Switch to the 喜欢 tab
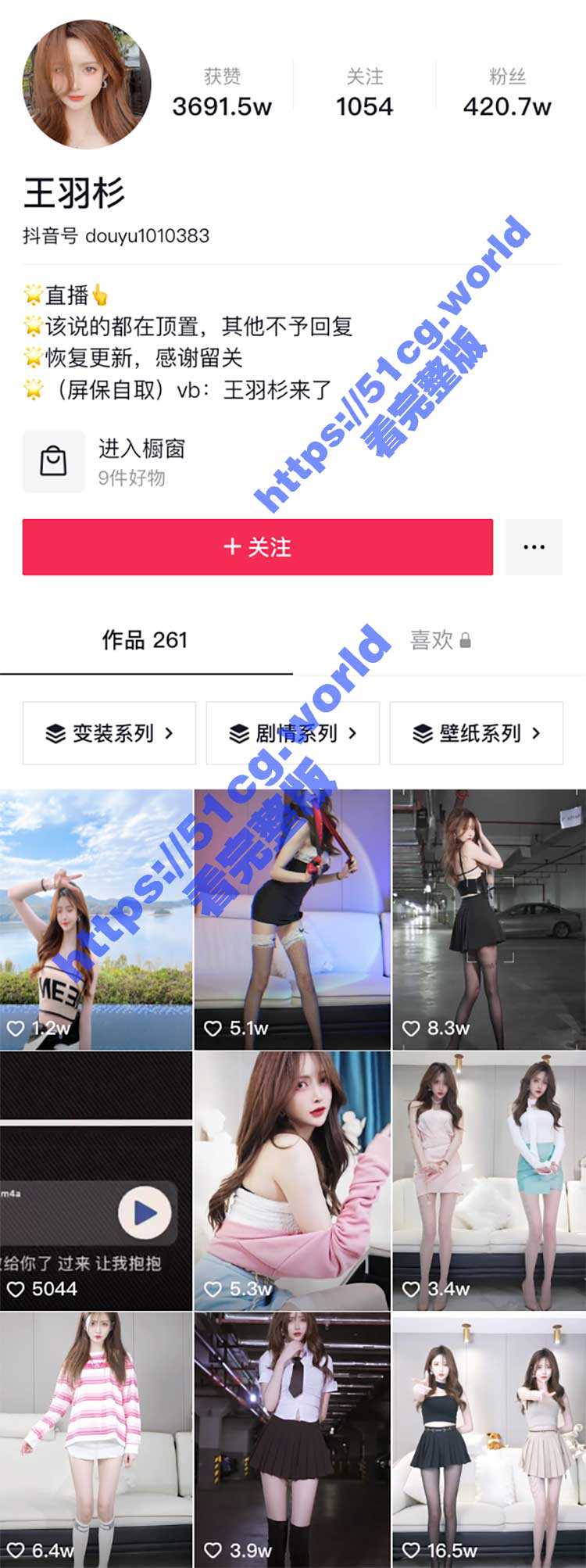Screen dimensions: 586x1568 (x=439, y=640)
